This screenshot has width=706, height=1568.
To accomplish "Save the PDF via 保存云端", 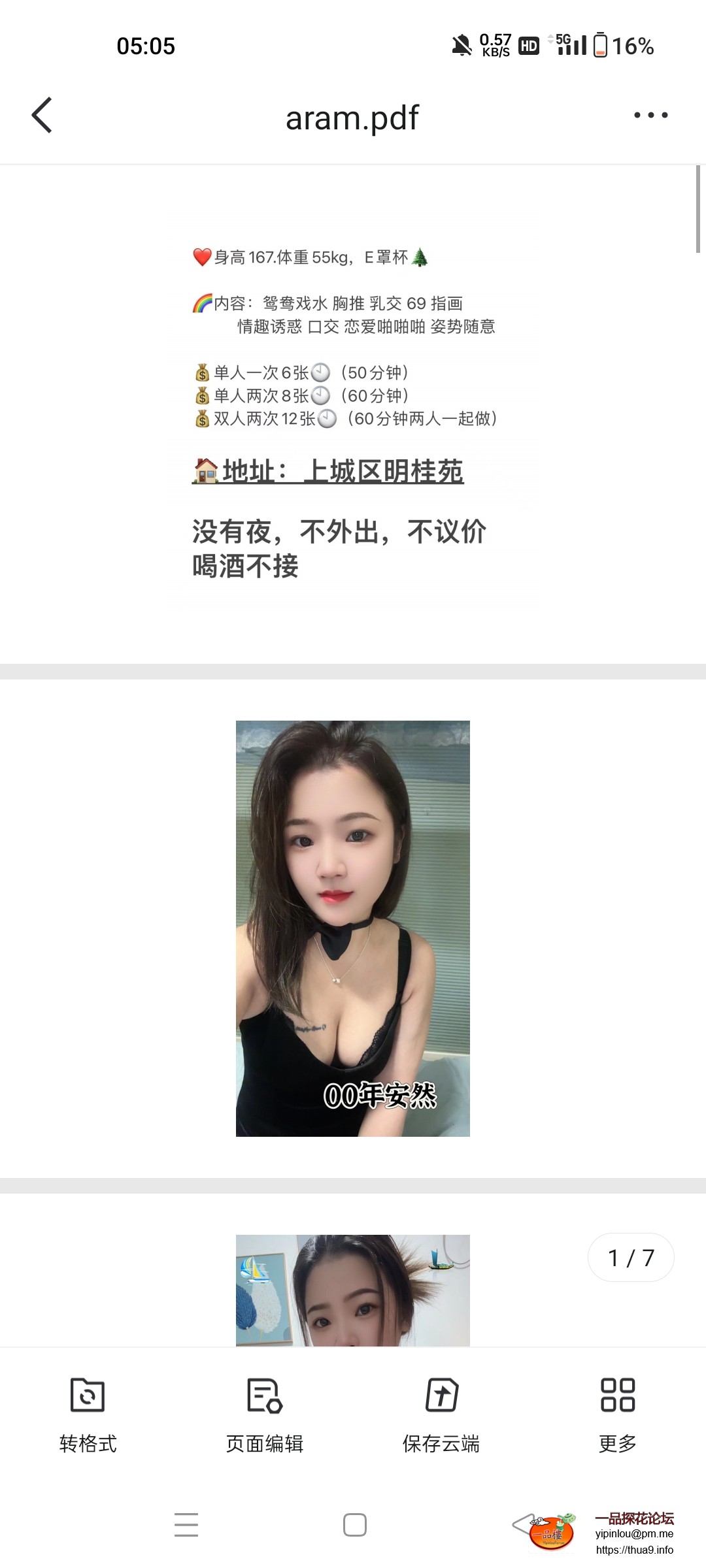I will click(441, 1411).
